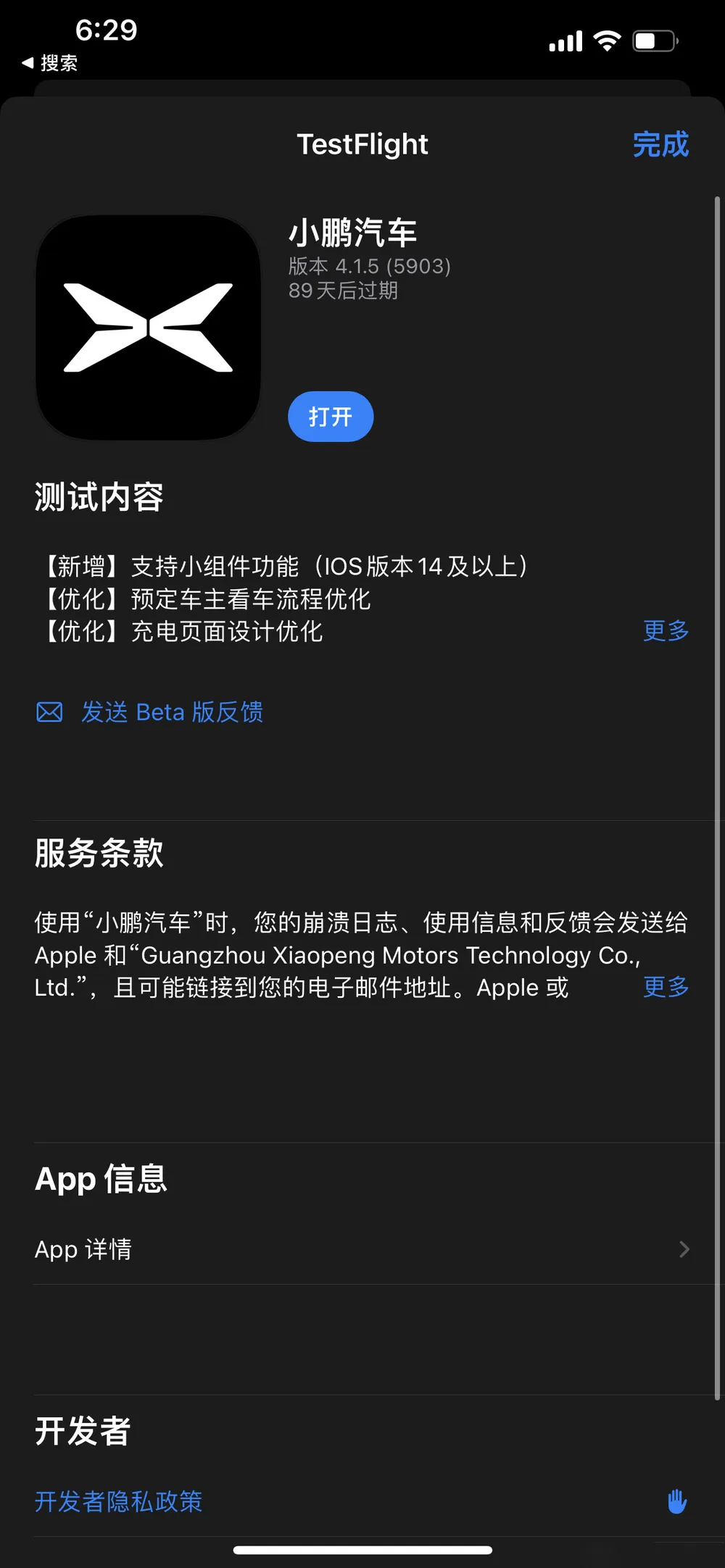Open 开发者隐私政策 link
The height and width of the screenshot is (1568, 725).
click(x=118, y=1501)
